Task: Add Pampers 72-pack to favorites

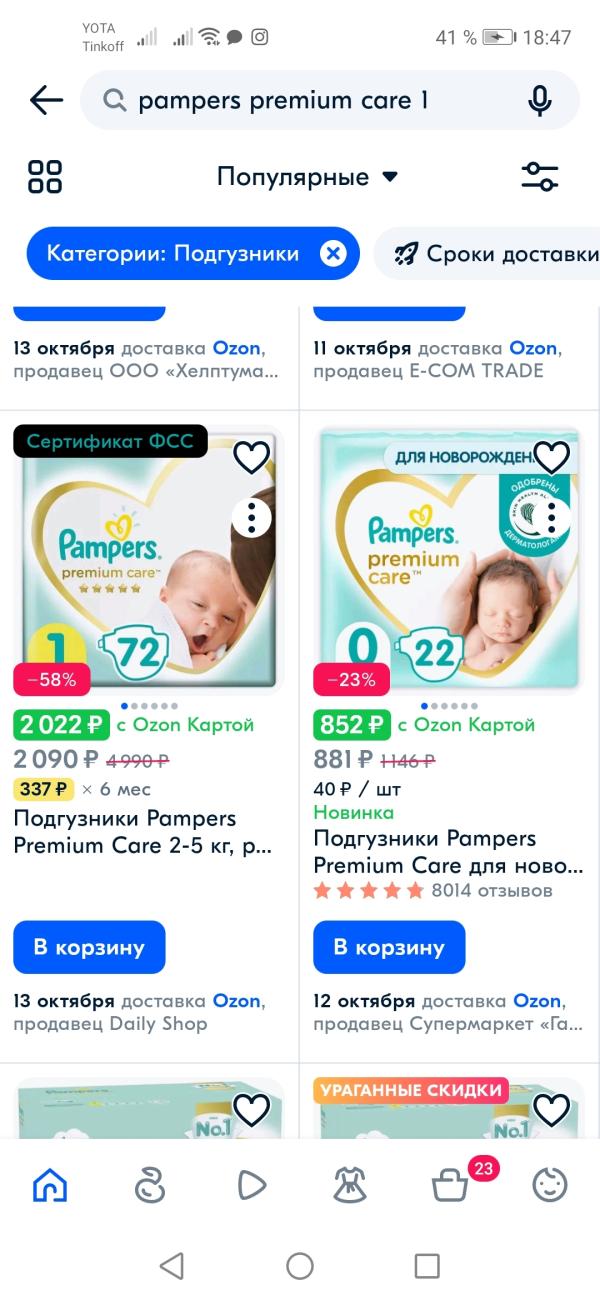Action: [252, 457]
